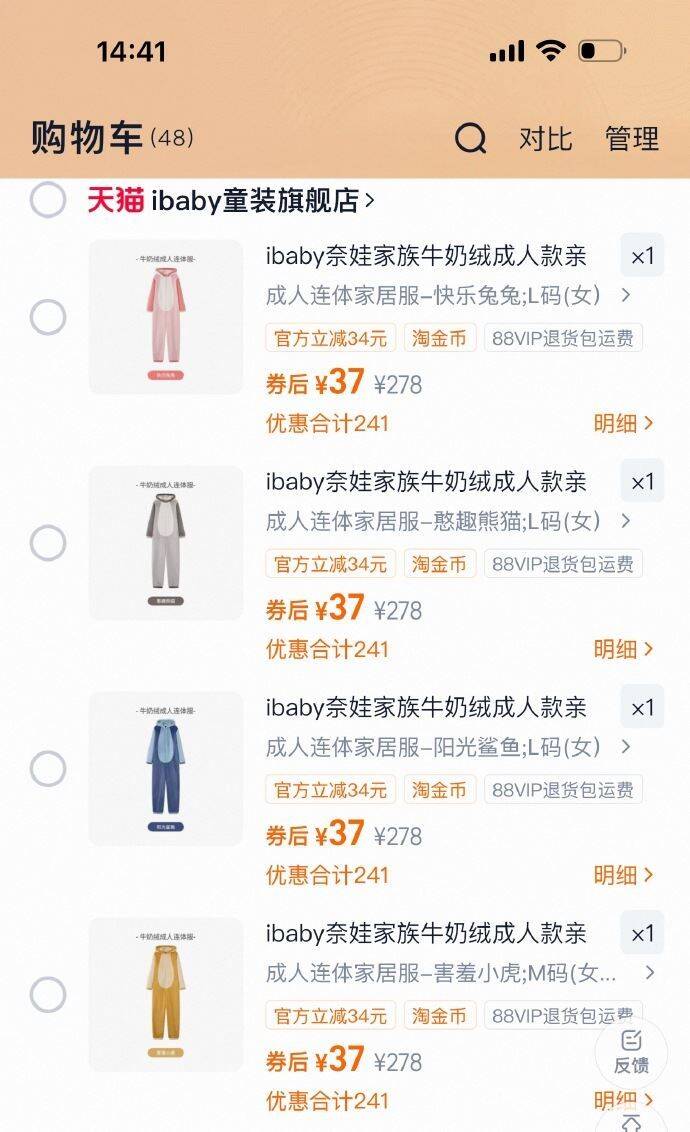Open the blue 阳光鲨鱼 product image
Image resolution: width=690 pixels, height=1132 pixels.
pyautogui.click(x=166, y=769)
